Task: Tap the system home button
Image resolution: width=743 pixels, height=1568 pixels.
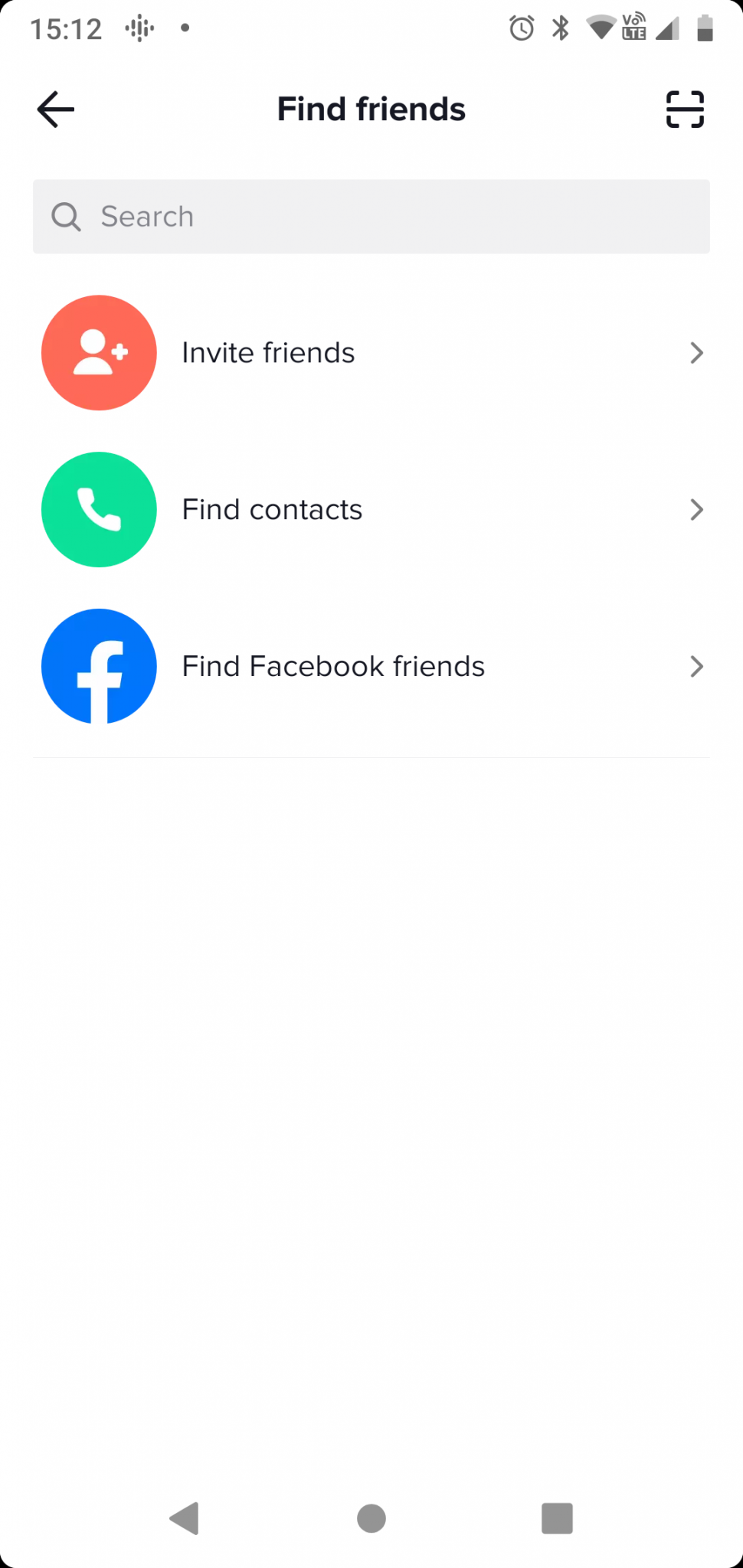Action: point(371,1518)
